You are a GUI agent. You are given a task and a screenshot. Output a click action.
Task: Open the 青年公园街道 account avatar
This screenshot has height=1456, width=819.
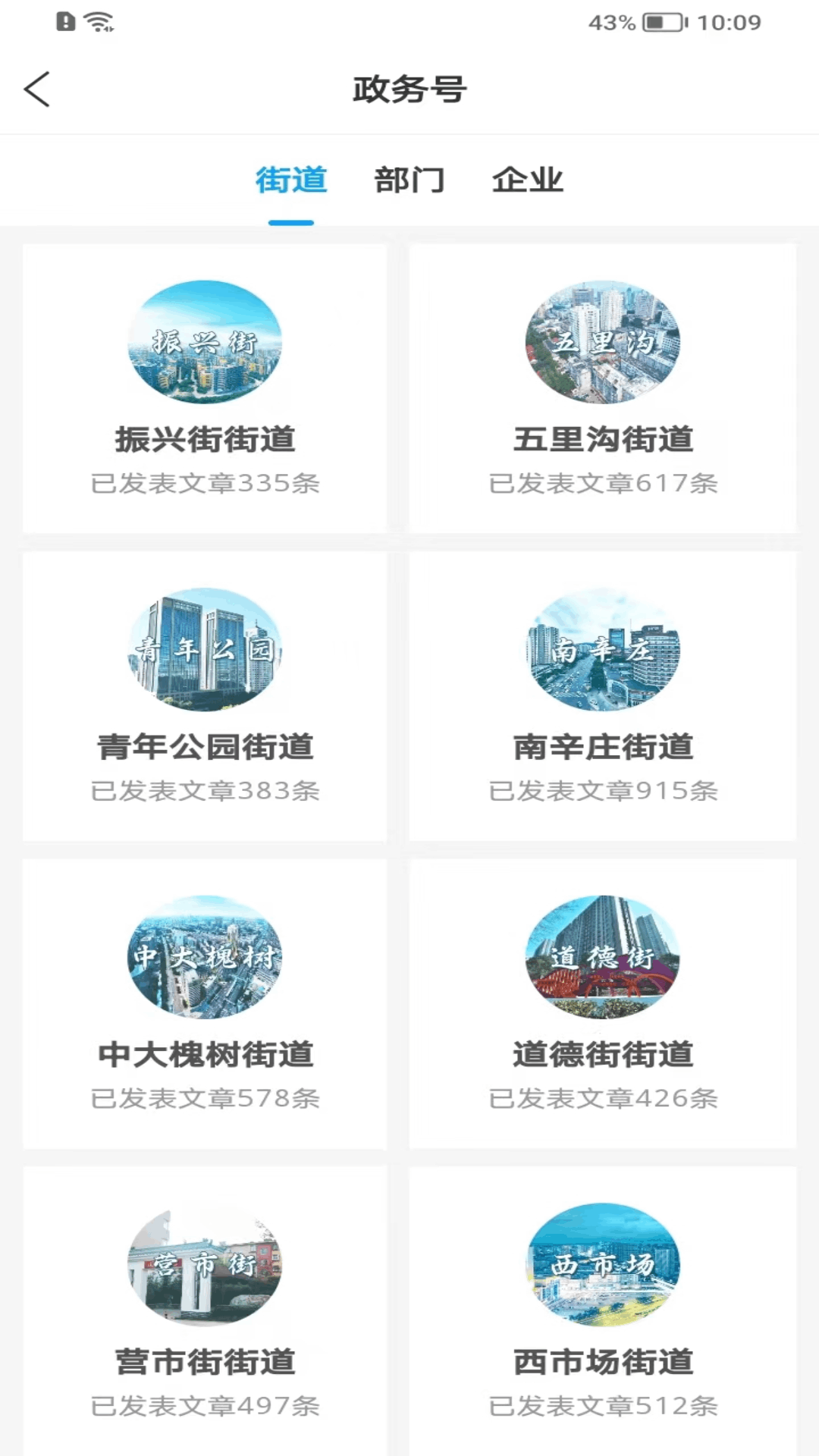coord(205,650)
